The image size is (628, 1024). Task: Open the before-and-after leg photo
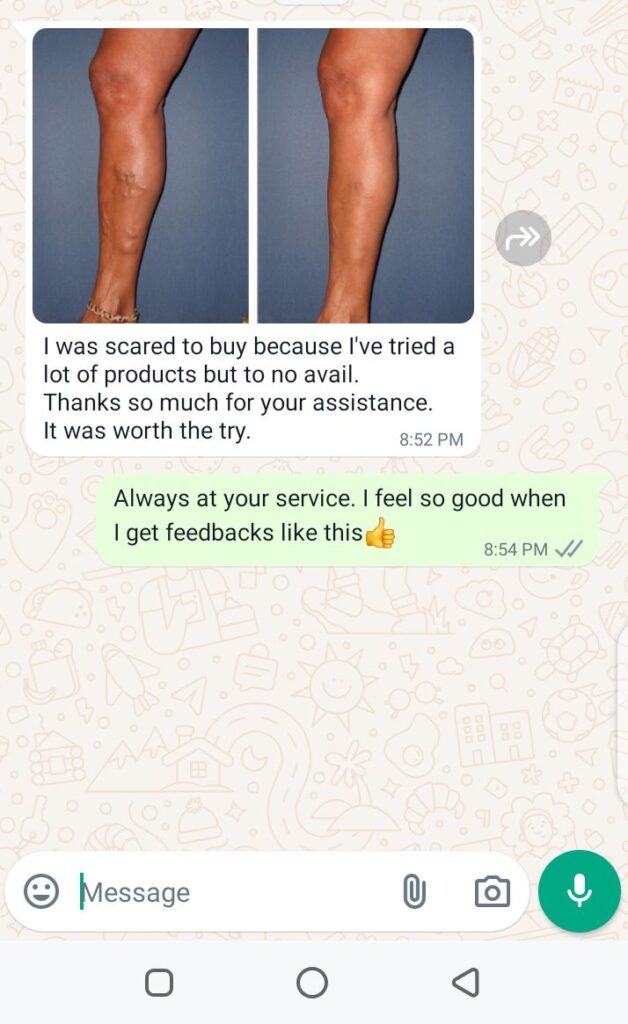coord(253,176)
